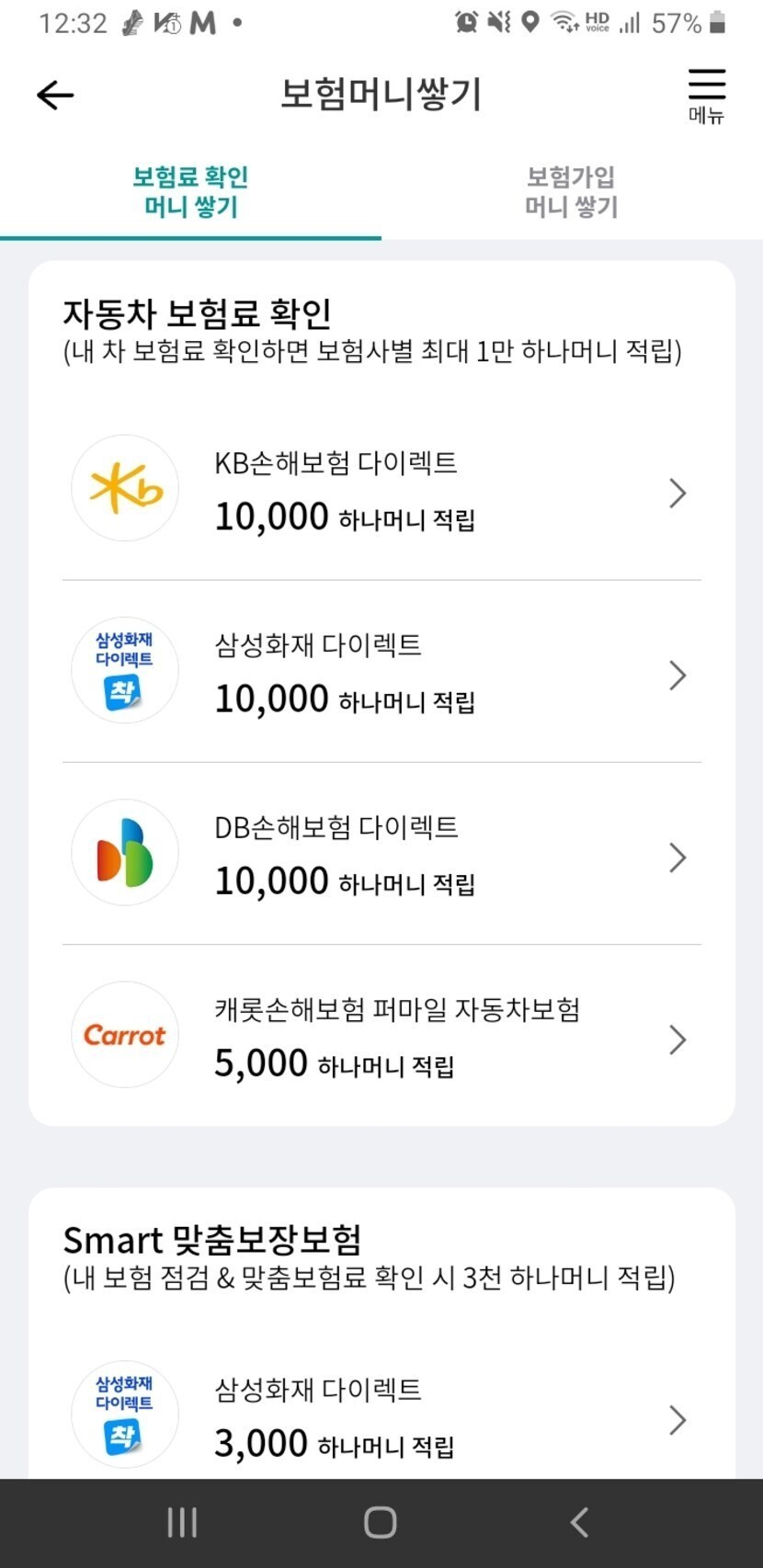Tap the system home button
The image size is (763, 1568).
pyautogui.click(x=381, y=1522)
